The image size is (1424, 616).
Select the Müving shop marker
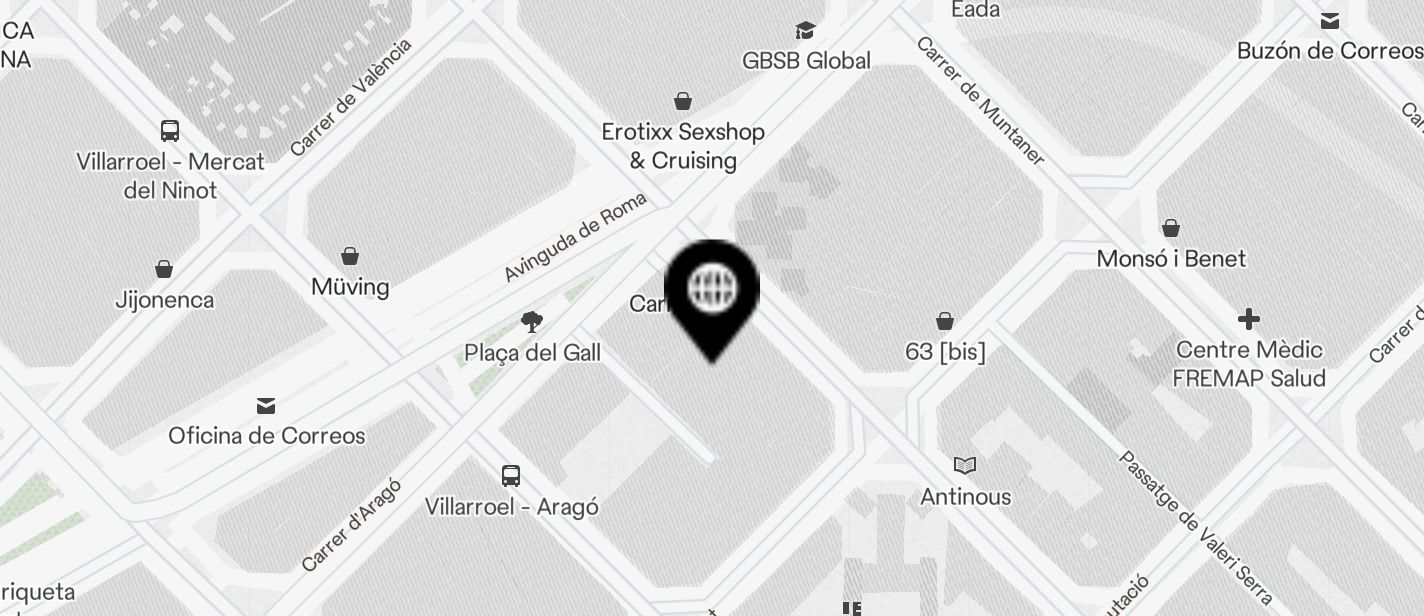(x=350, y=257)
